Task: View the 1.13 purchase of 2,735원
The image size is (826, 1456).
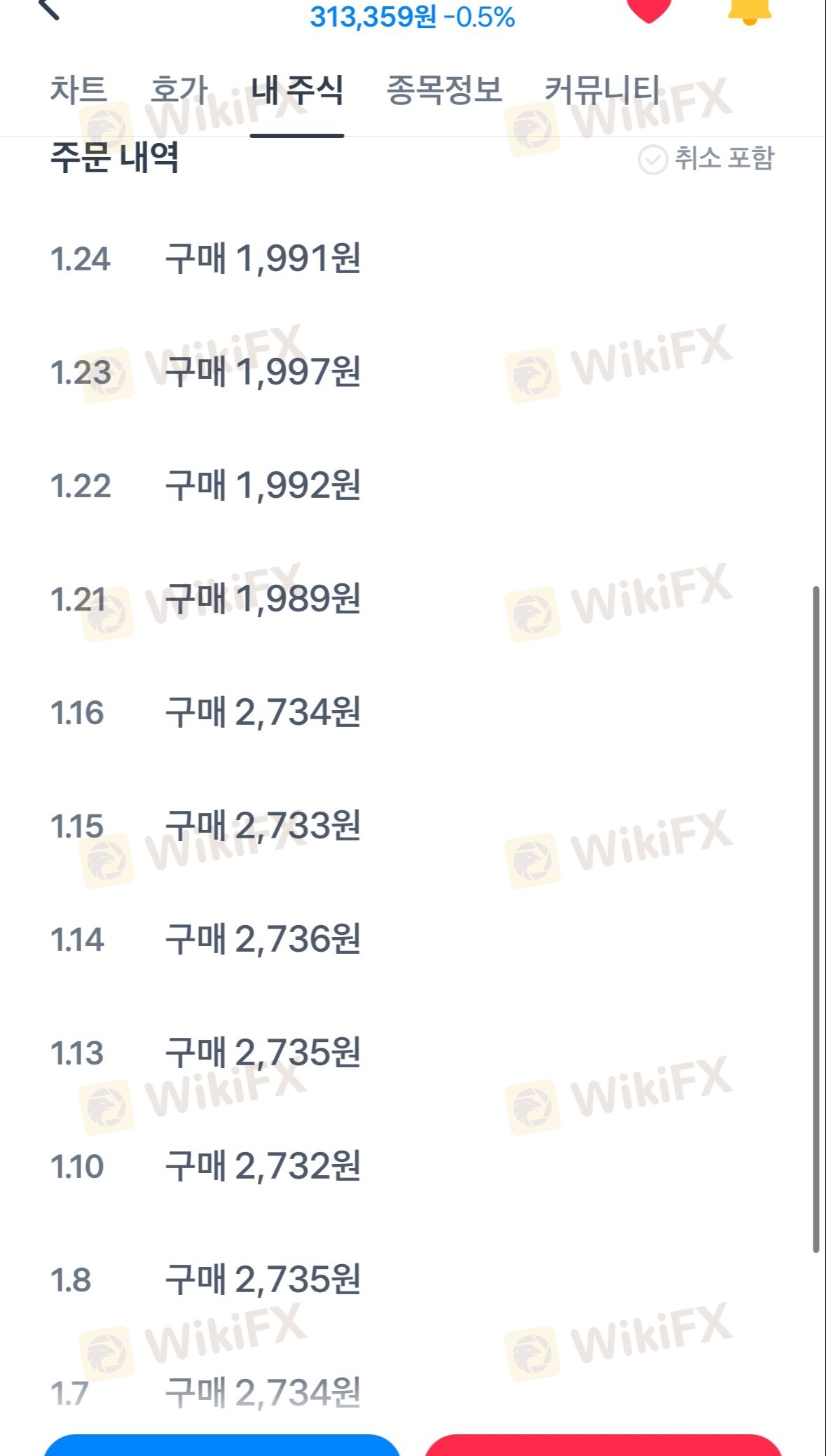Action: point(413,1053)
